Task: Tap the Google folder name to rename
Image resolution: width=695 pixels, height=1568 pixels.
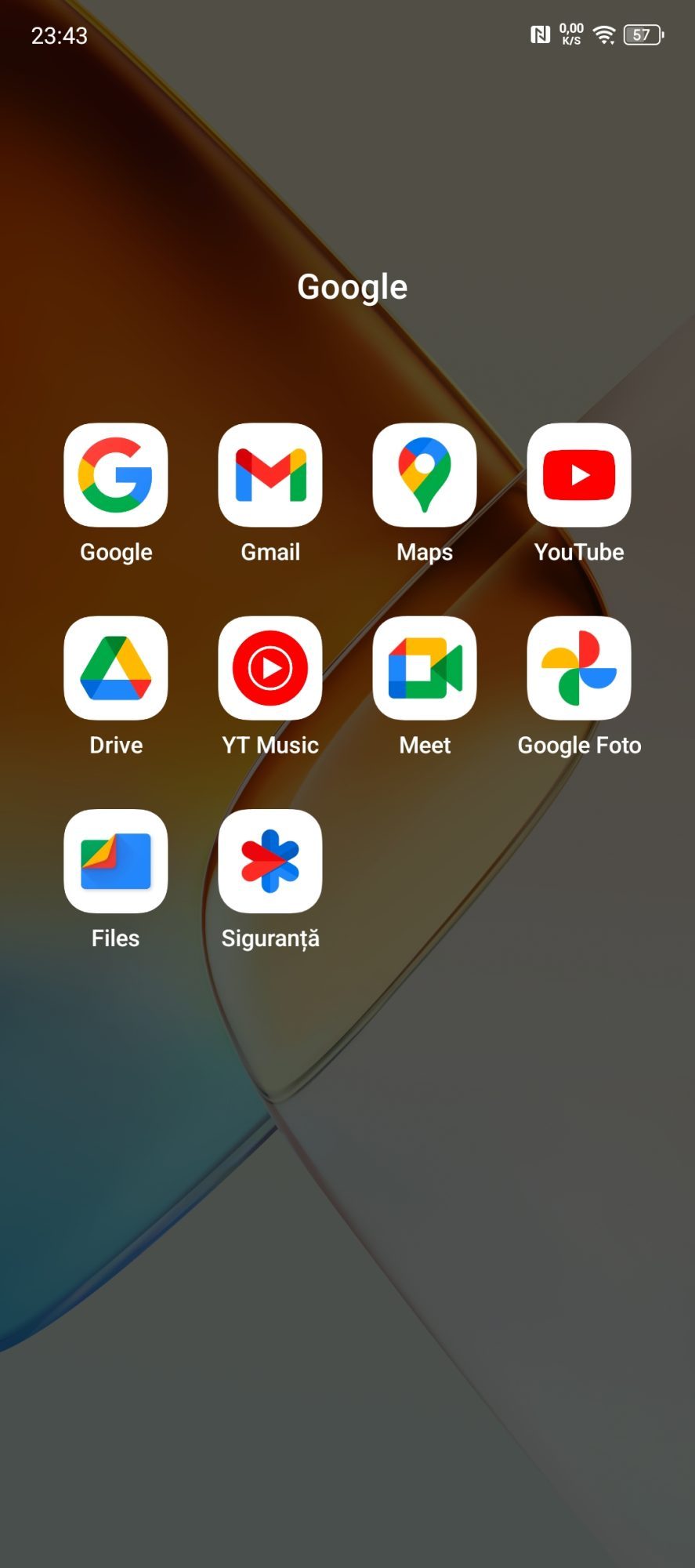Action: (352, 287)
